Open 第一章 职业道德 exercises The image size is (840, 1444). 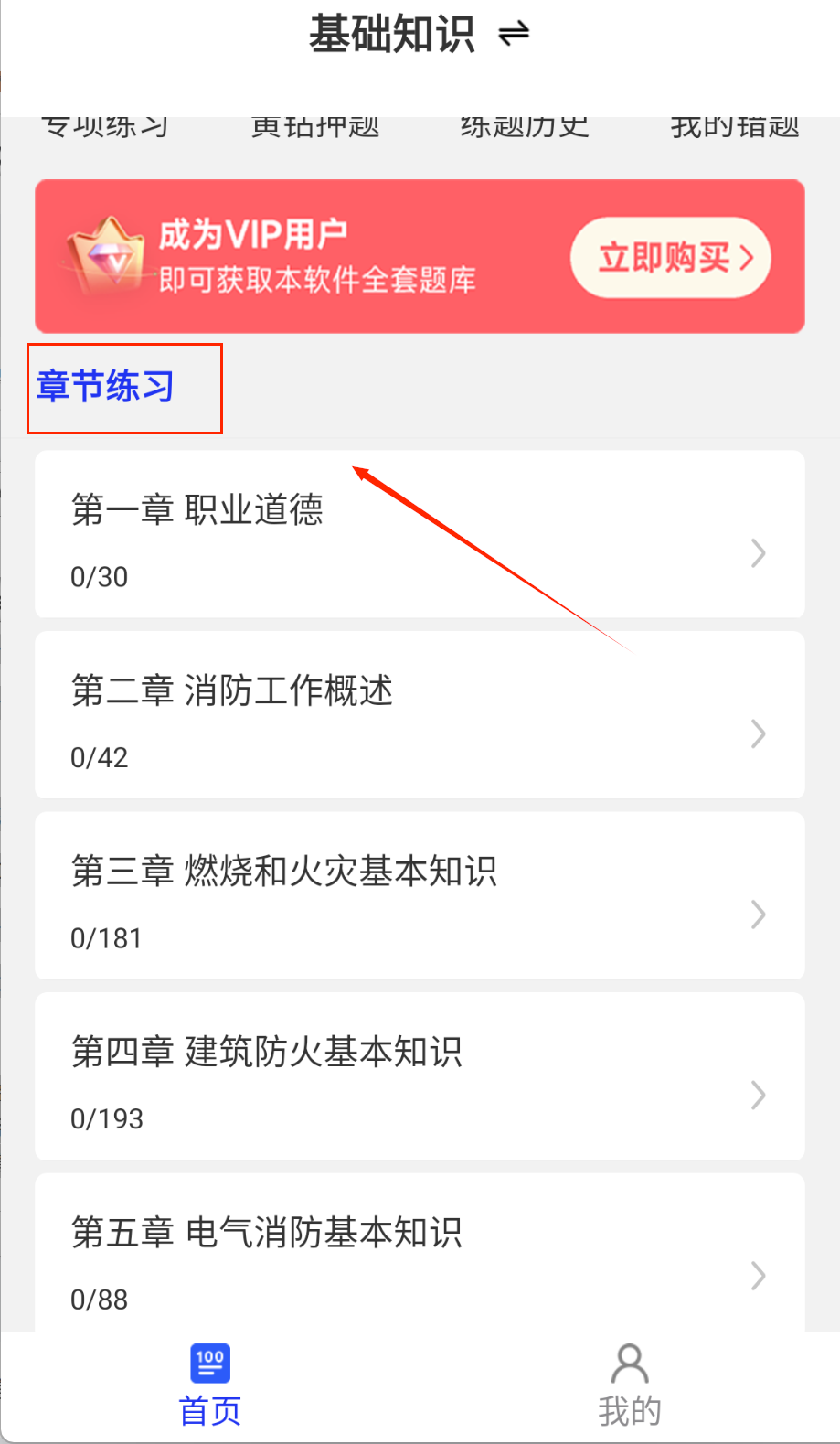pyautogui.click(x=420, y=535)
